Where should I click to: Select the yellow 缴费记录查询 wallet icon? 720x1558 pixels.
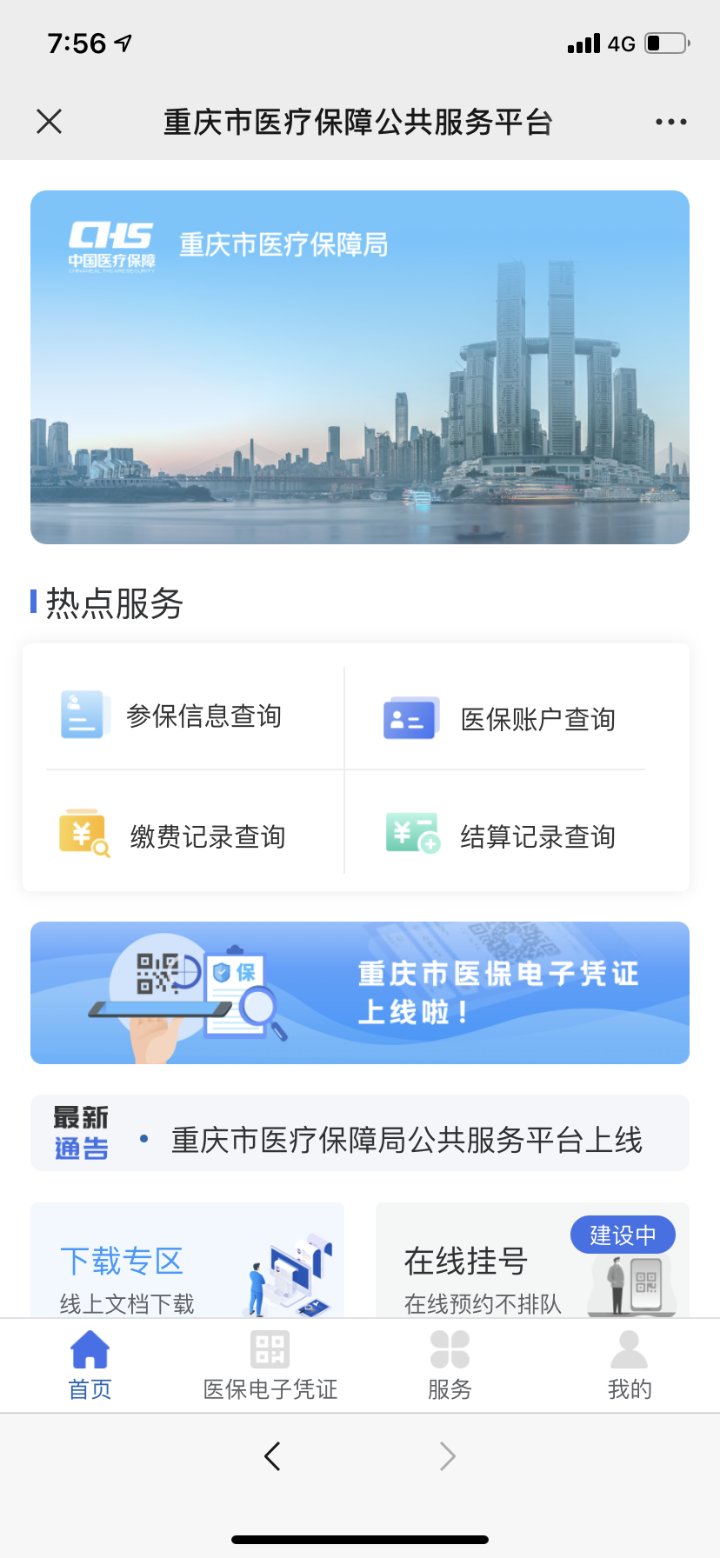(84, 833)
